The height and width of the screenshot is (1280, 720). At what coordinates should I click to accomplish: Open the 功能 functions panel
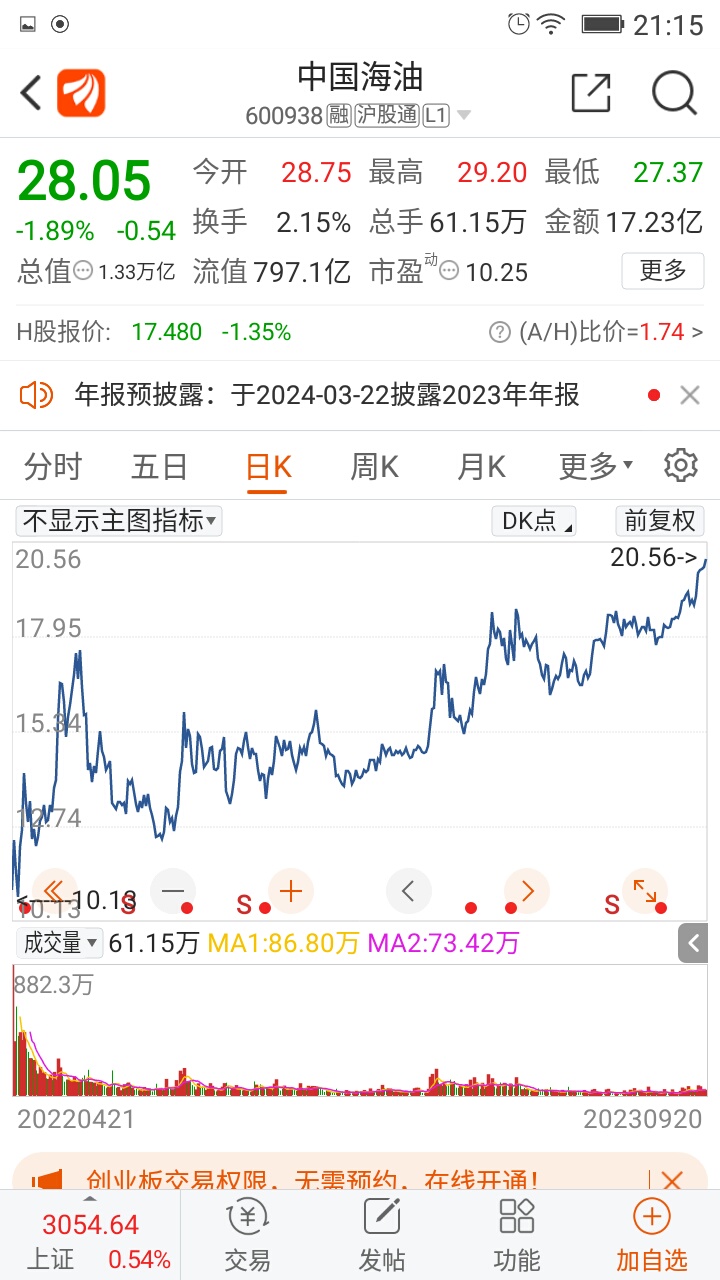click(x=516, y=1232)
